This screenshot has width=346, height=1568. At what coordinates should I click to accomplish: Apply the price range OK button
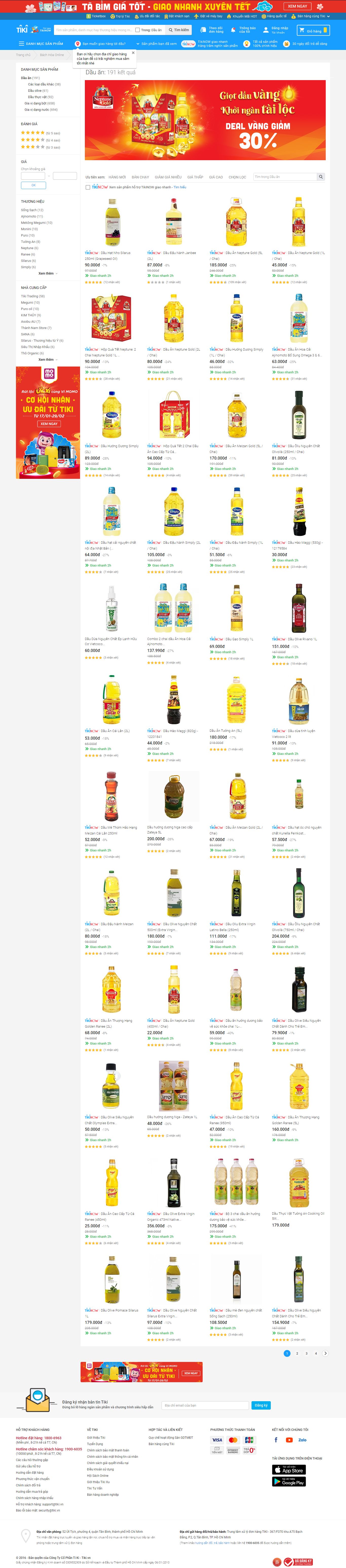(33, 185)
